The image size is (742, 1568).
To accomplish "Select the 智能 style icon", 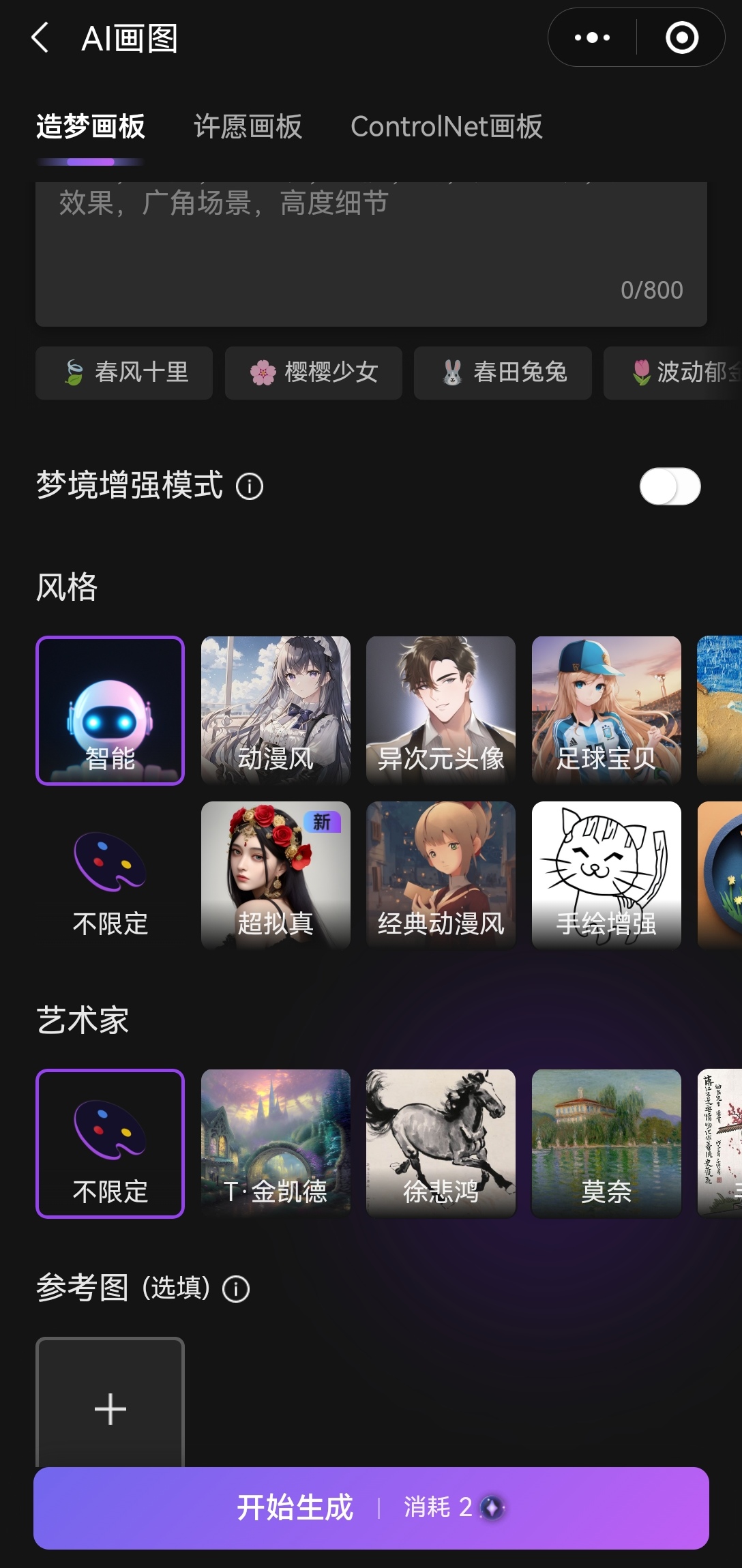I will pos(110,709).
